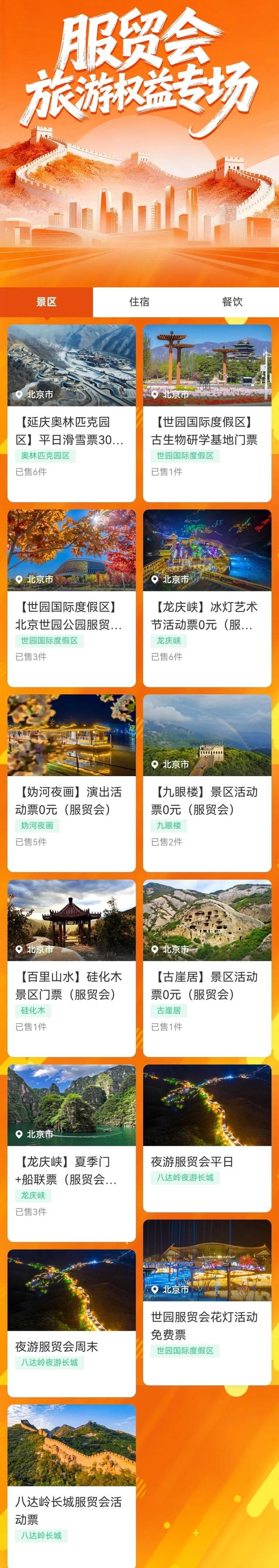This screenshot has width=279, height=1568.
Task: Open 北京世园公园服贸 ticket card
Action: (x=71, y=599)
